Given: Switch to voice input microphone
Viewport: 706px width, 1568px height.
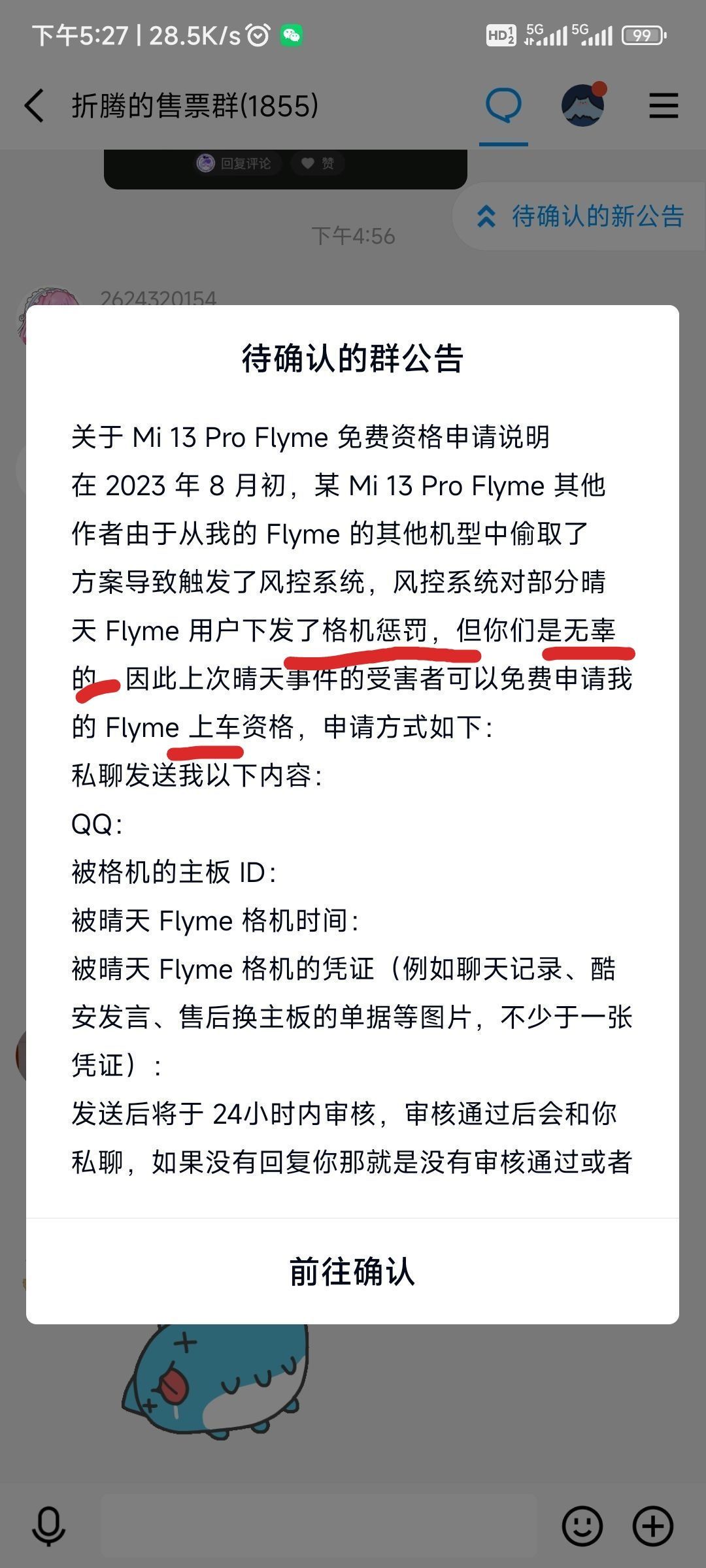Looking at the screenshot, I should coord(49,1526).
